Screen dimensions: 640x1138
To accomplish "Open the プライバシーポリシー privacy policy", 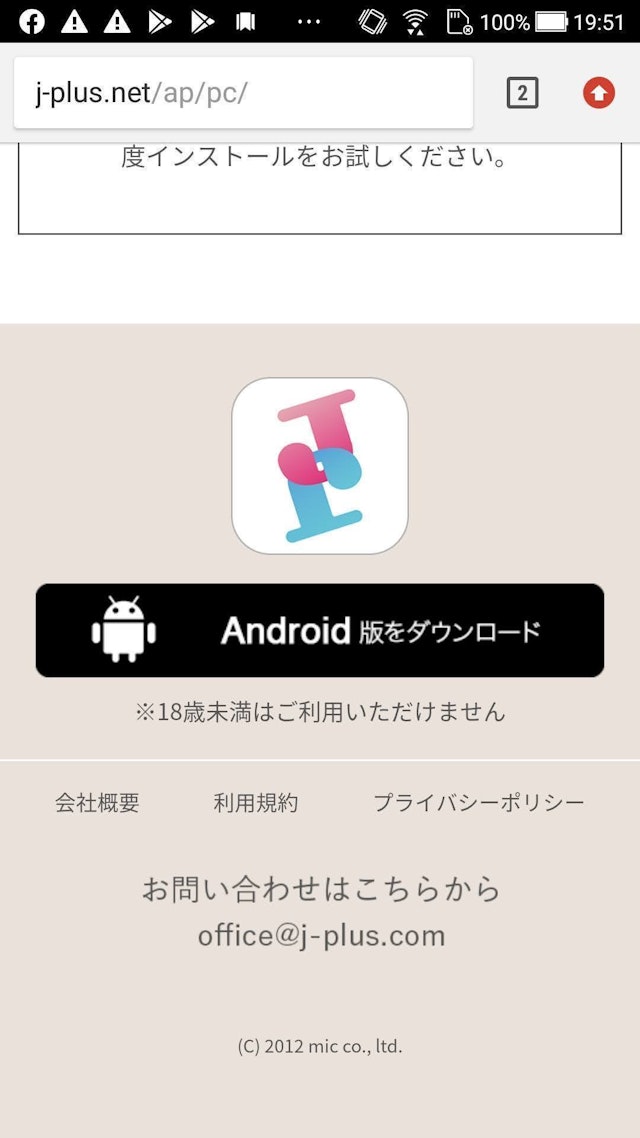I will coord(478,802).
